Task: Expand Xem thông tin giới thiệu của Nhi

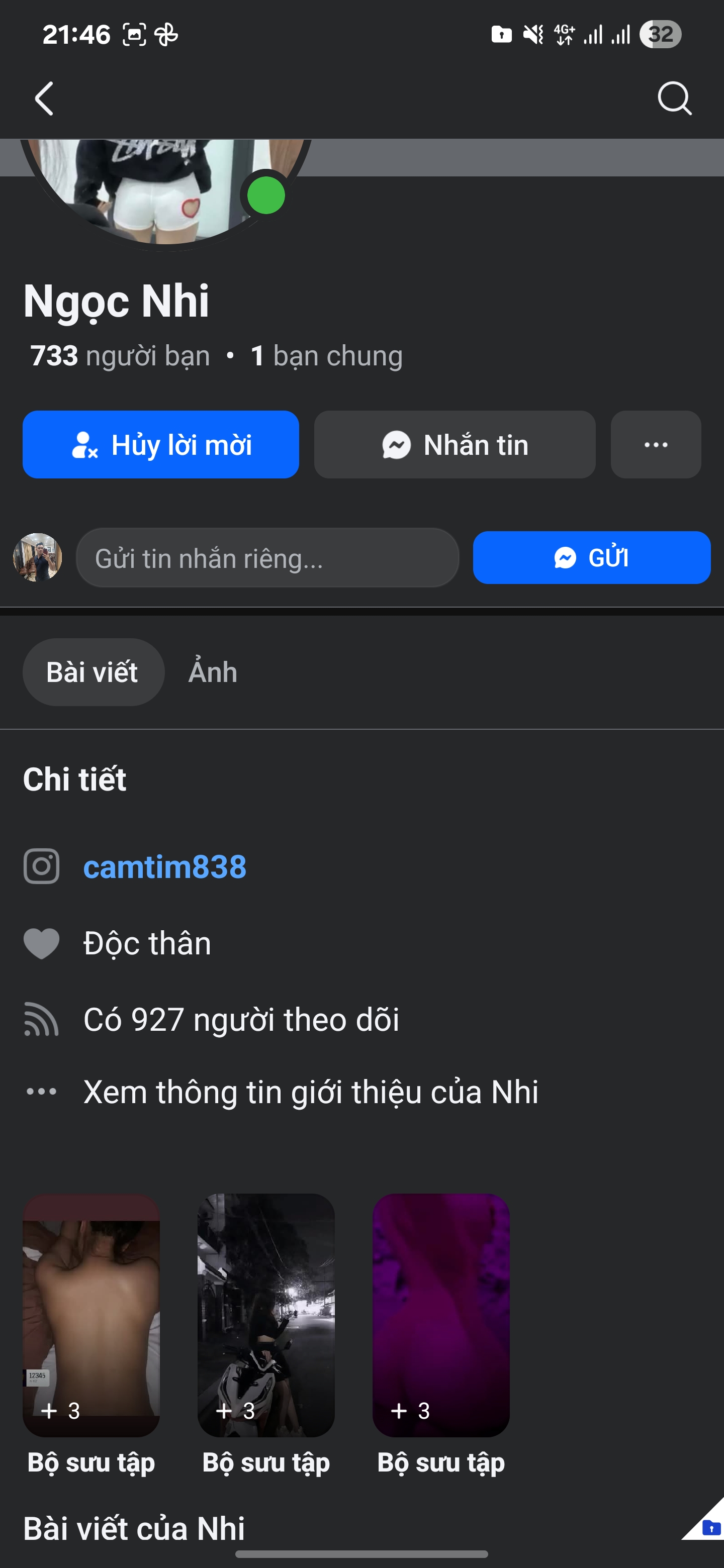Action: click(x=311, y=1091)
